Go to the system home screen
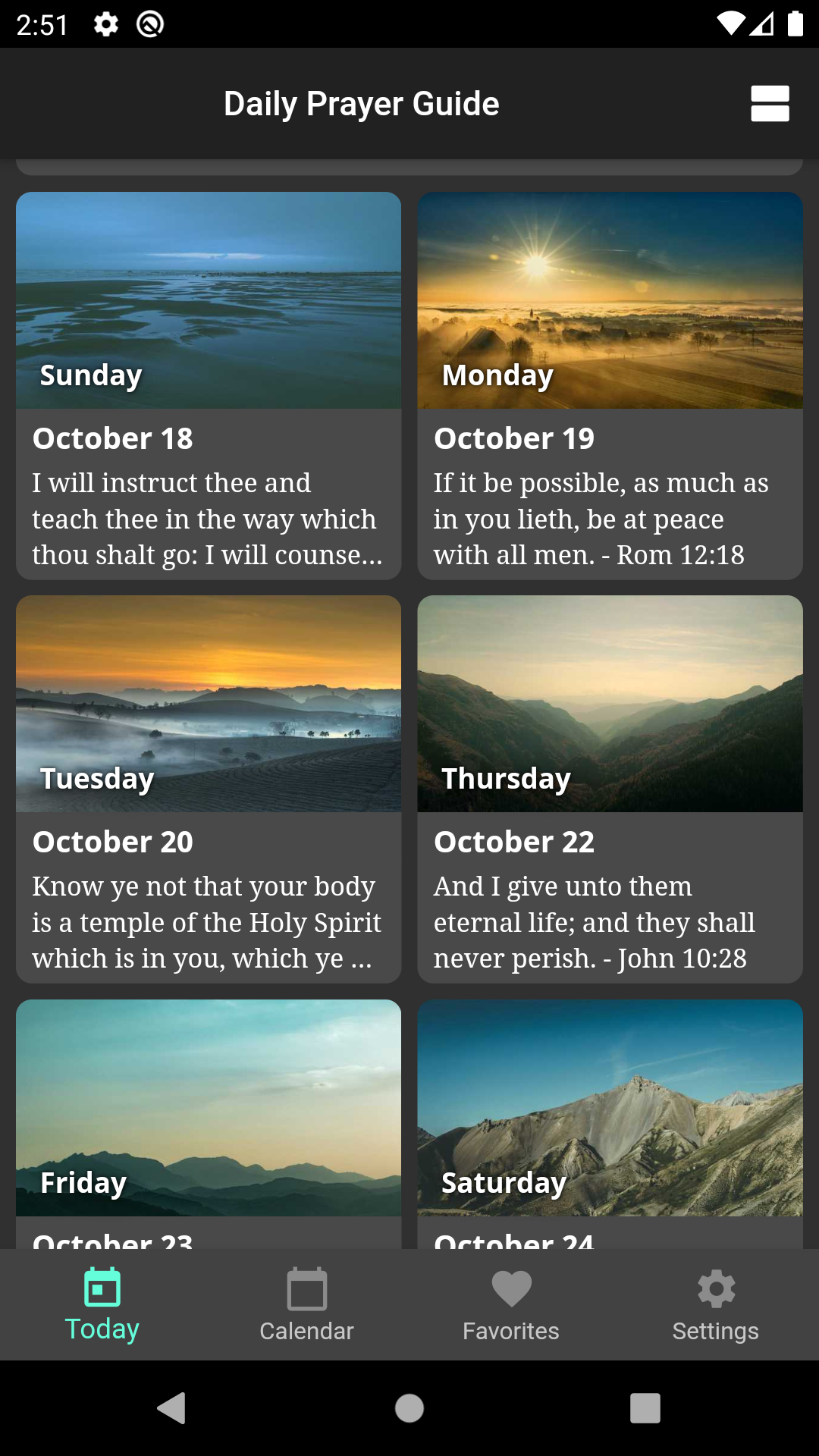819x1456 pixels. (409, 1408)
